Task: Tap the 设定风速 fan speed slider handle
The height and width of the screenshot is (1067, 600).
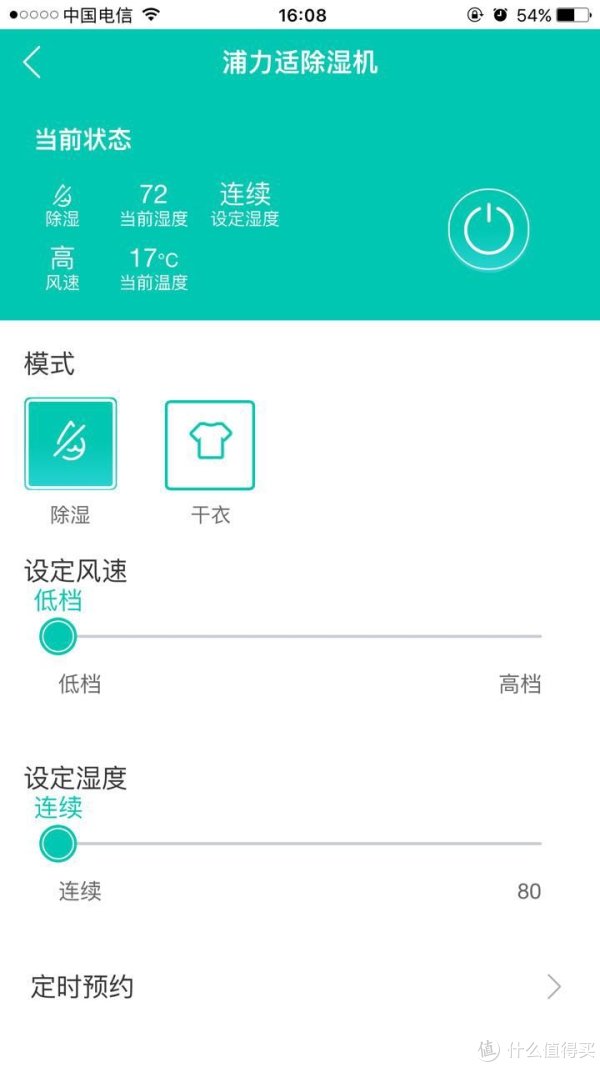Action: point(58,636)
